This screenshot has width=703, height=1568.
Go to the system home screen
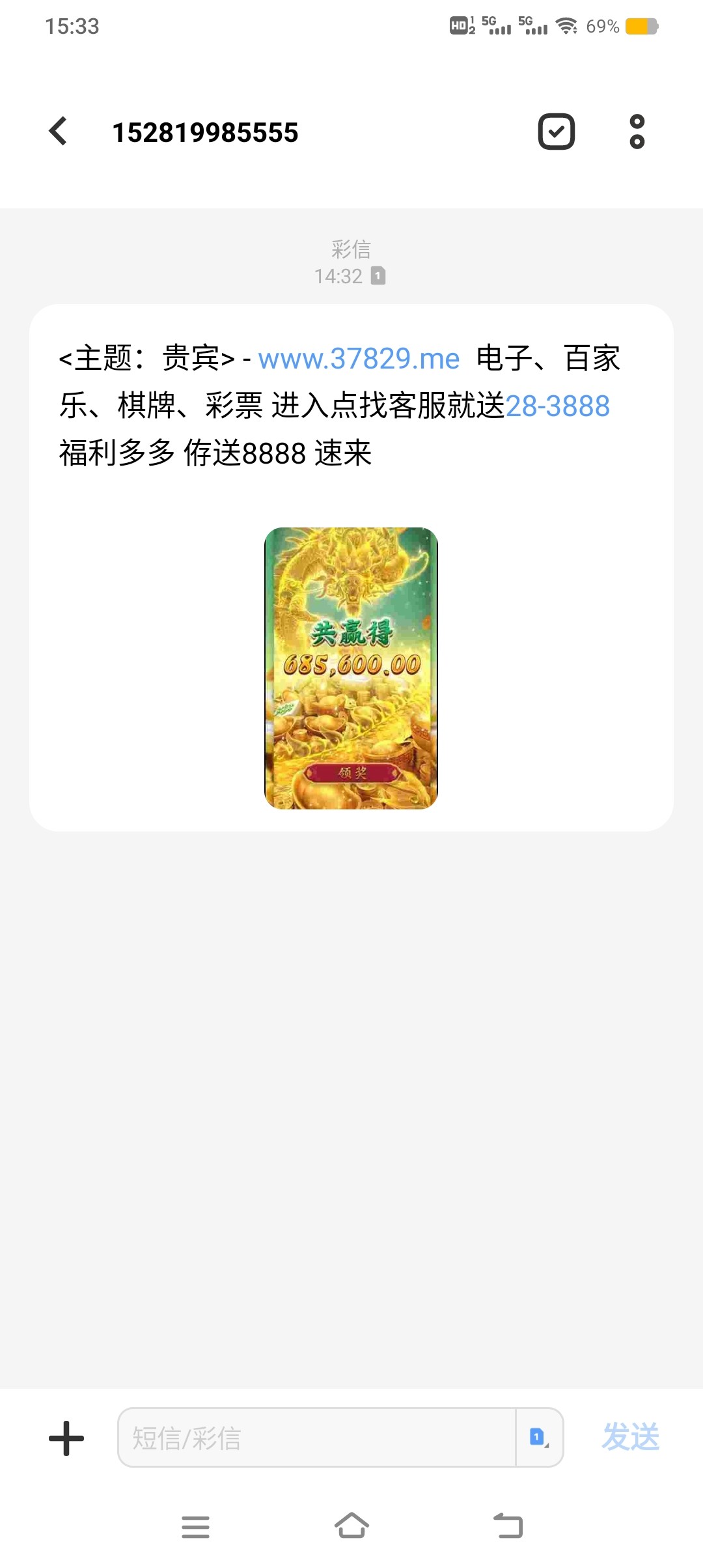coord(351,1526)
